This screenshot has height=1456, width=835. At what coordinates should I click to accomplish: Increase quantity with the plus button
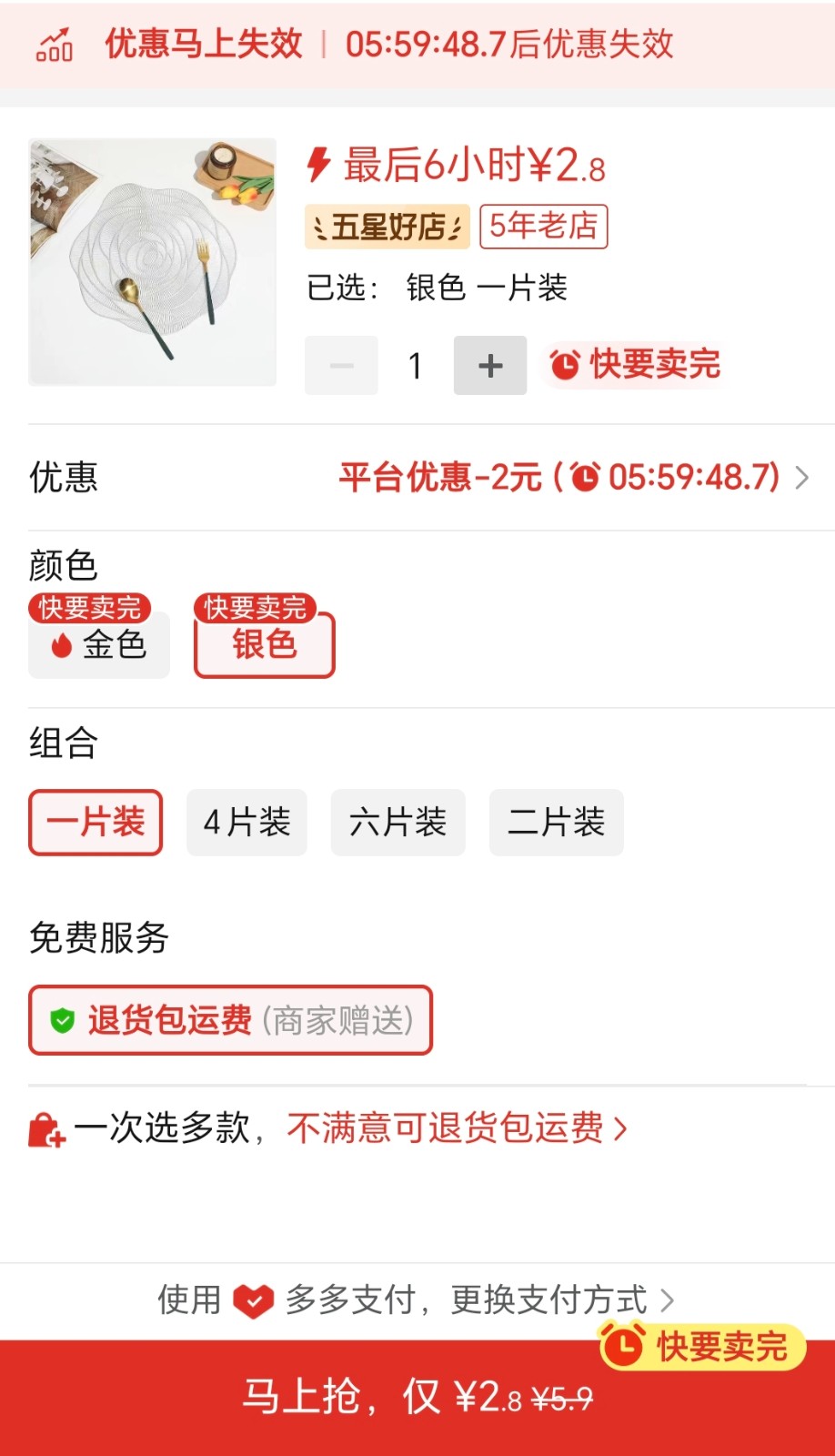[x=490, y=366]
